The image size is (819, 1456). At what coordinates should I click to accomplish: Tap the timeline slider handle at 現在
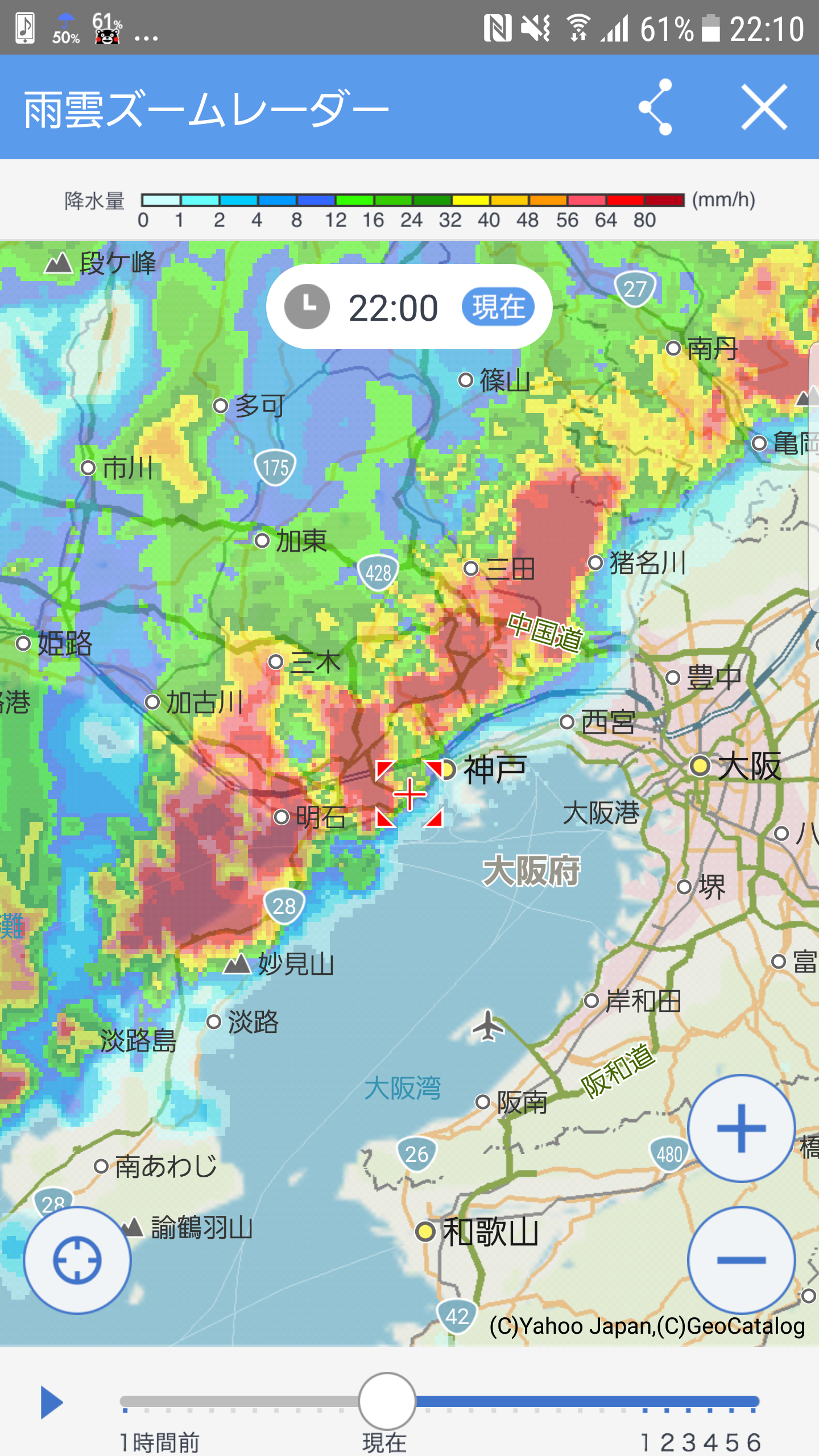[387, 1401]
